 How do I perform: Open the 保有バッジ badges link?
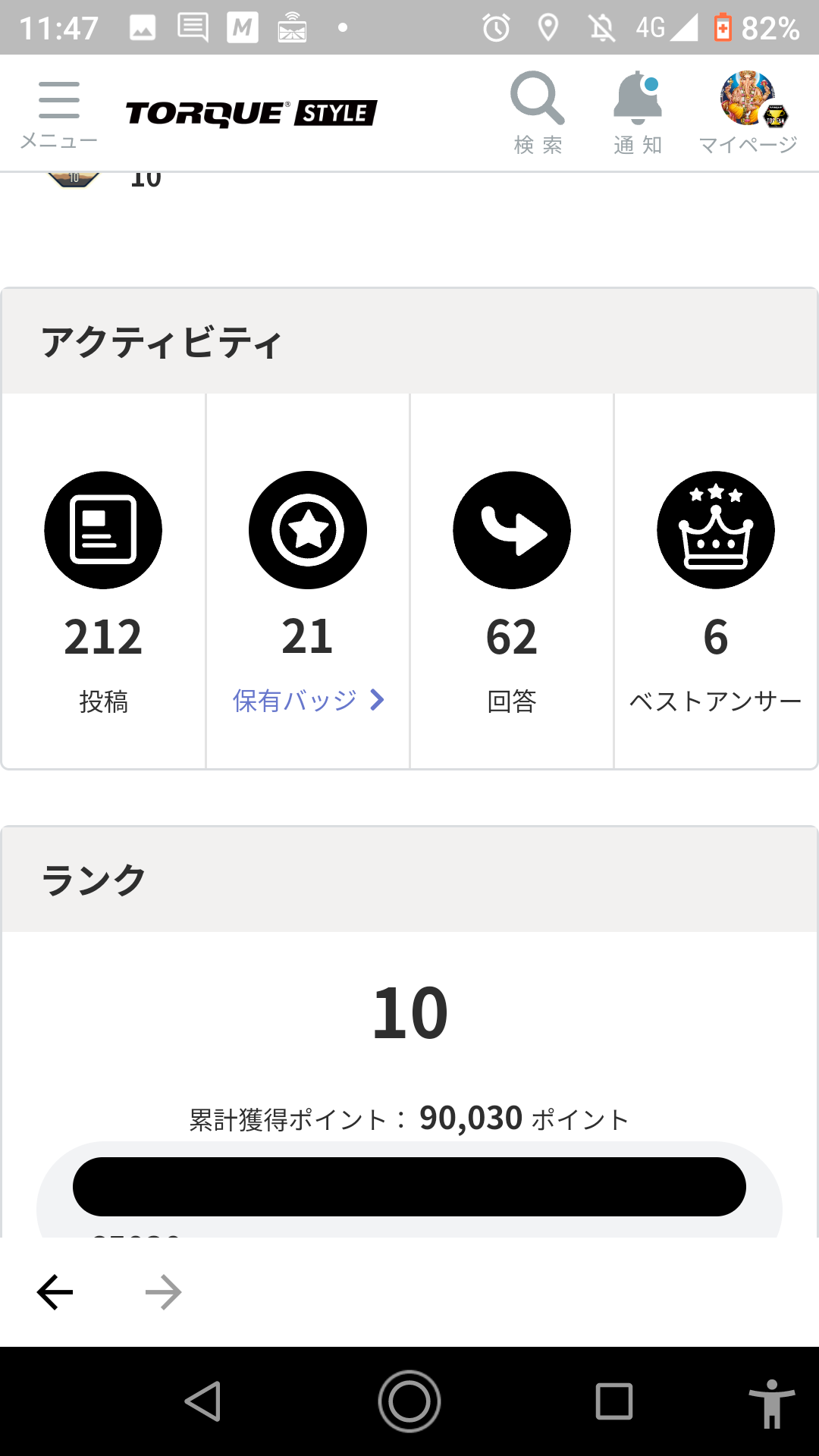click(x=308, y=700)
